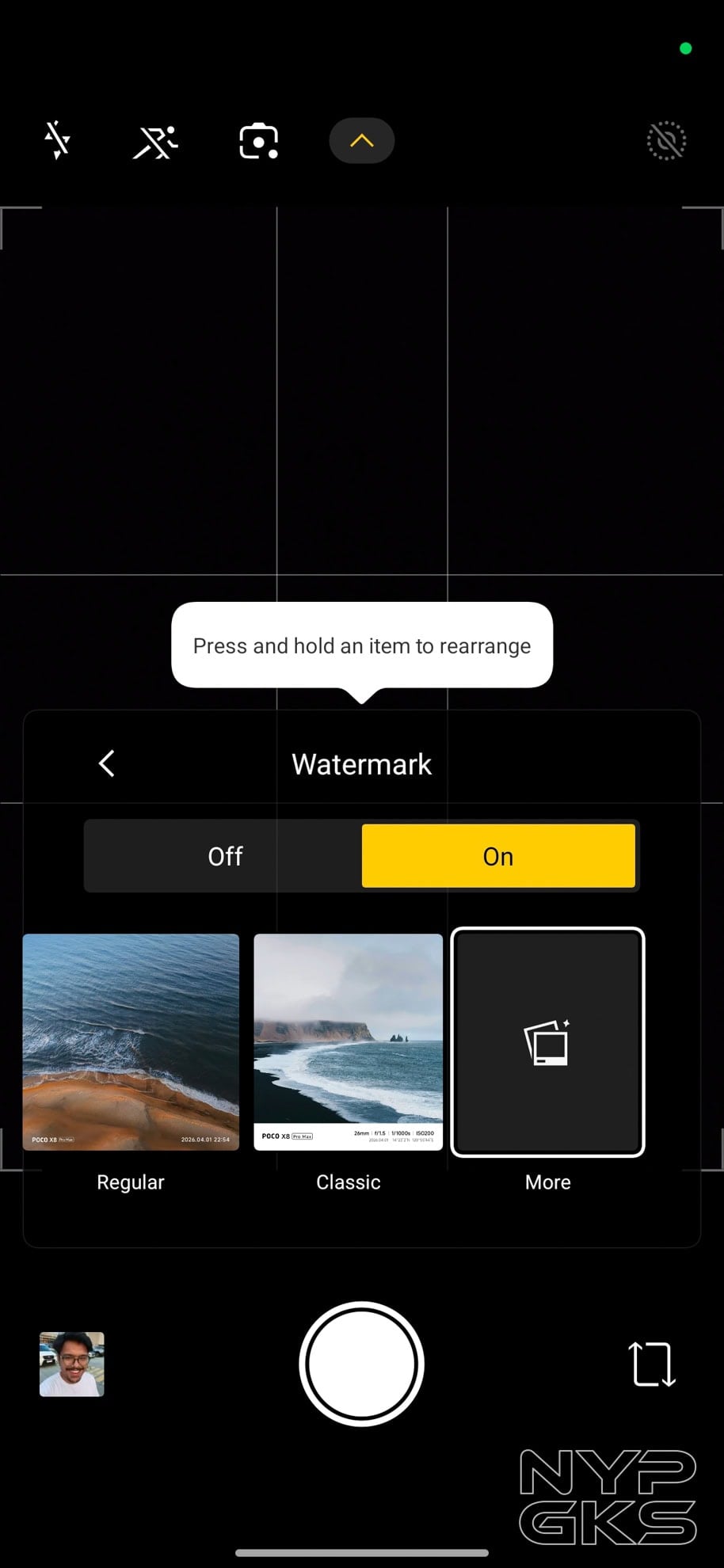Screen dimensions: 724x1568
Task: Enable the watermark with the On switch
Action: [498, 856]
